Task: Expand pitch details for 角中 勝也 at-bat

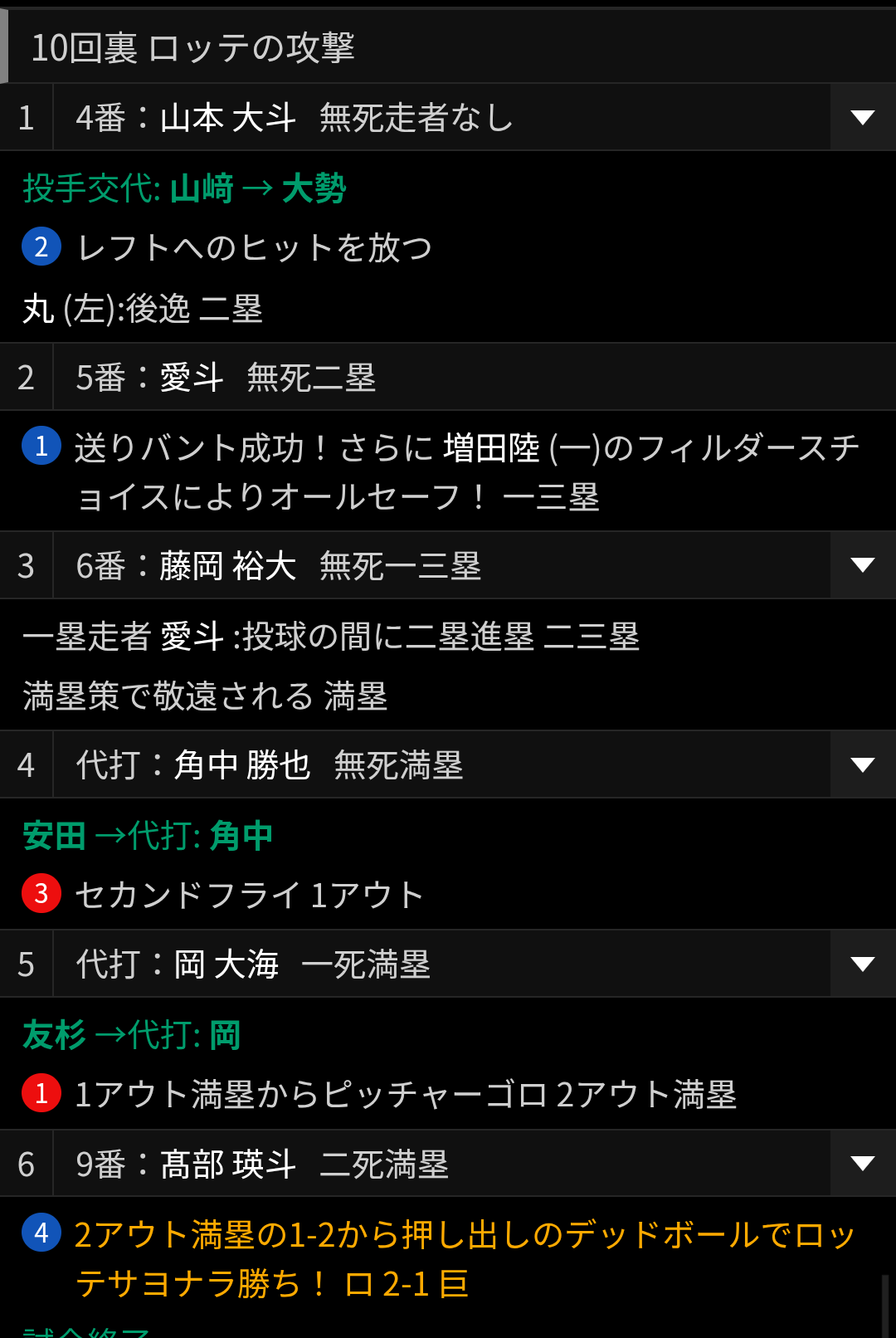Action: tap(863, 764)
